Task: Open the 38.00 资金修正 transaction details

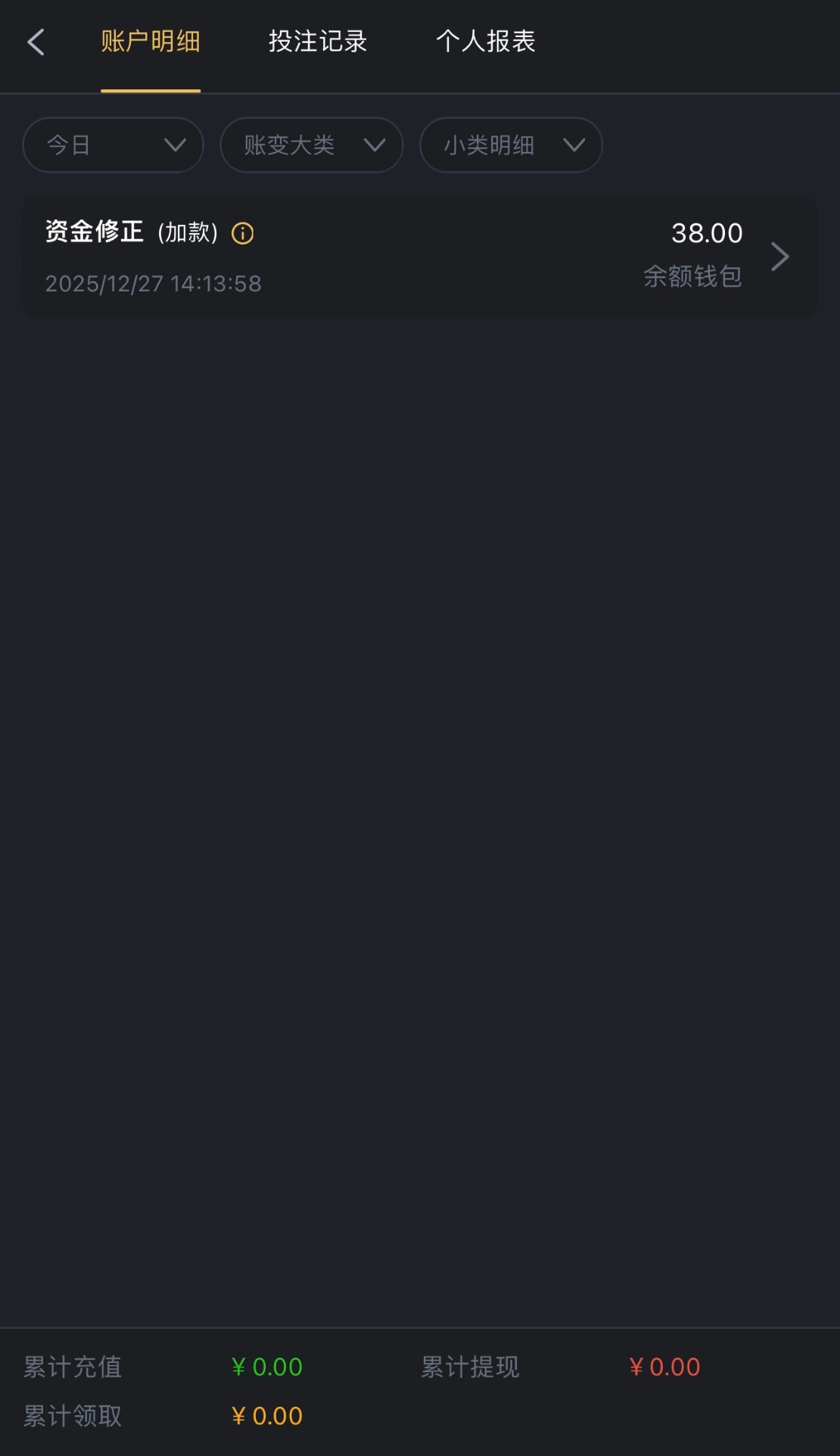Action: [x=779, y=257]
